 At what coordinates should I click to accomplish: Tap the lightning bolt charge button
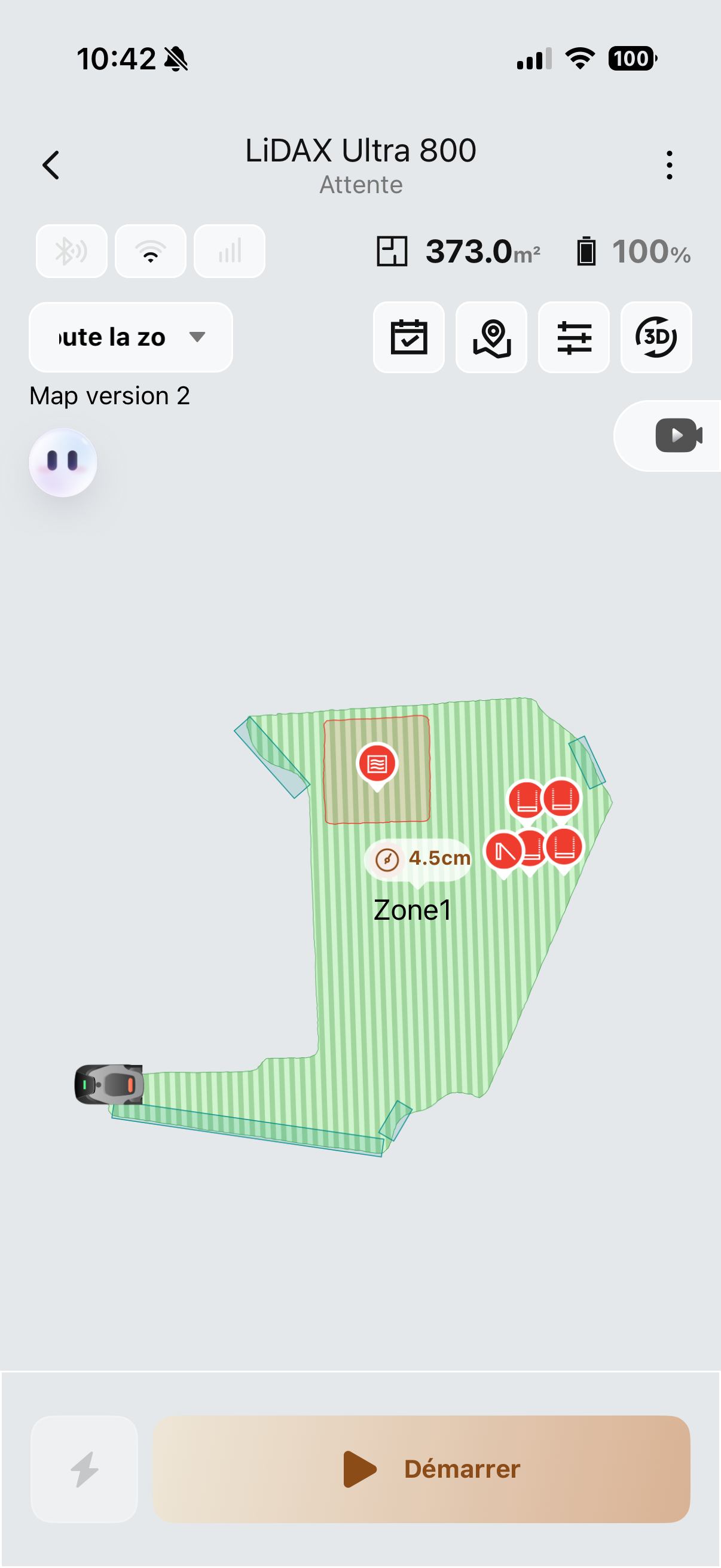click(x=84, y=1469)
